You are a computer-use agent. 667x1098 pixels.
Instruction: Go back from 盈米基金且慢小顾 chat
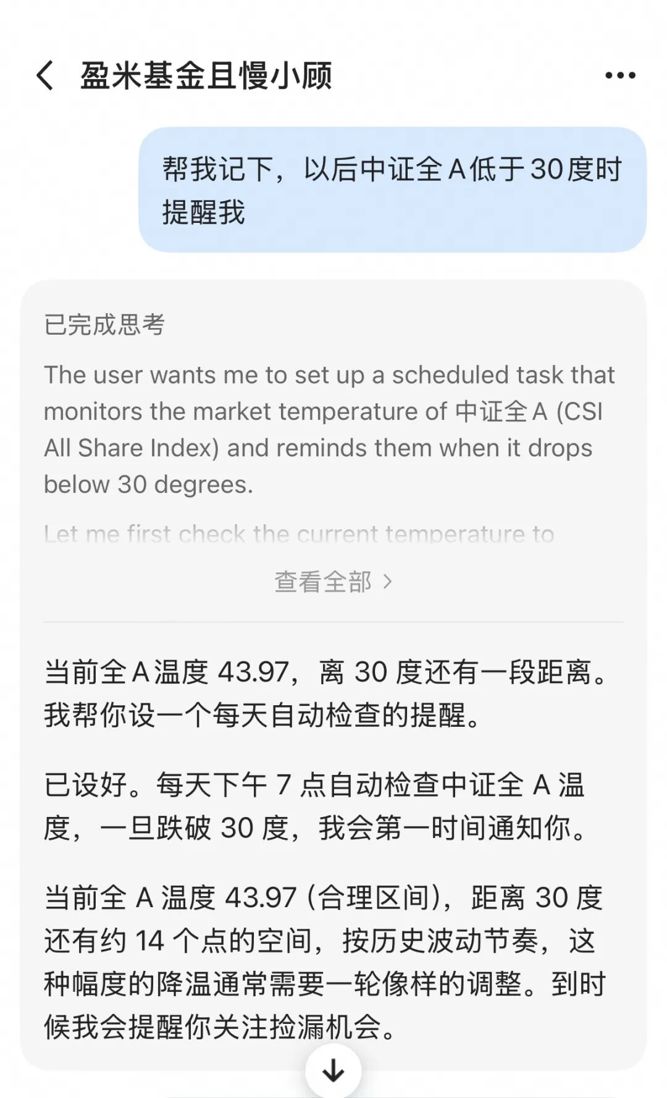coord(45,76)
